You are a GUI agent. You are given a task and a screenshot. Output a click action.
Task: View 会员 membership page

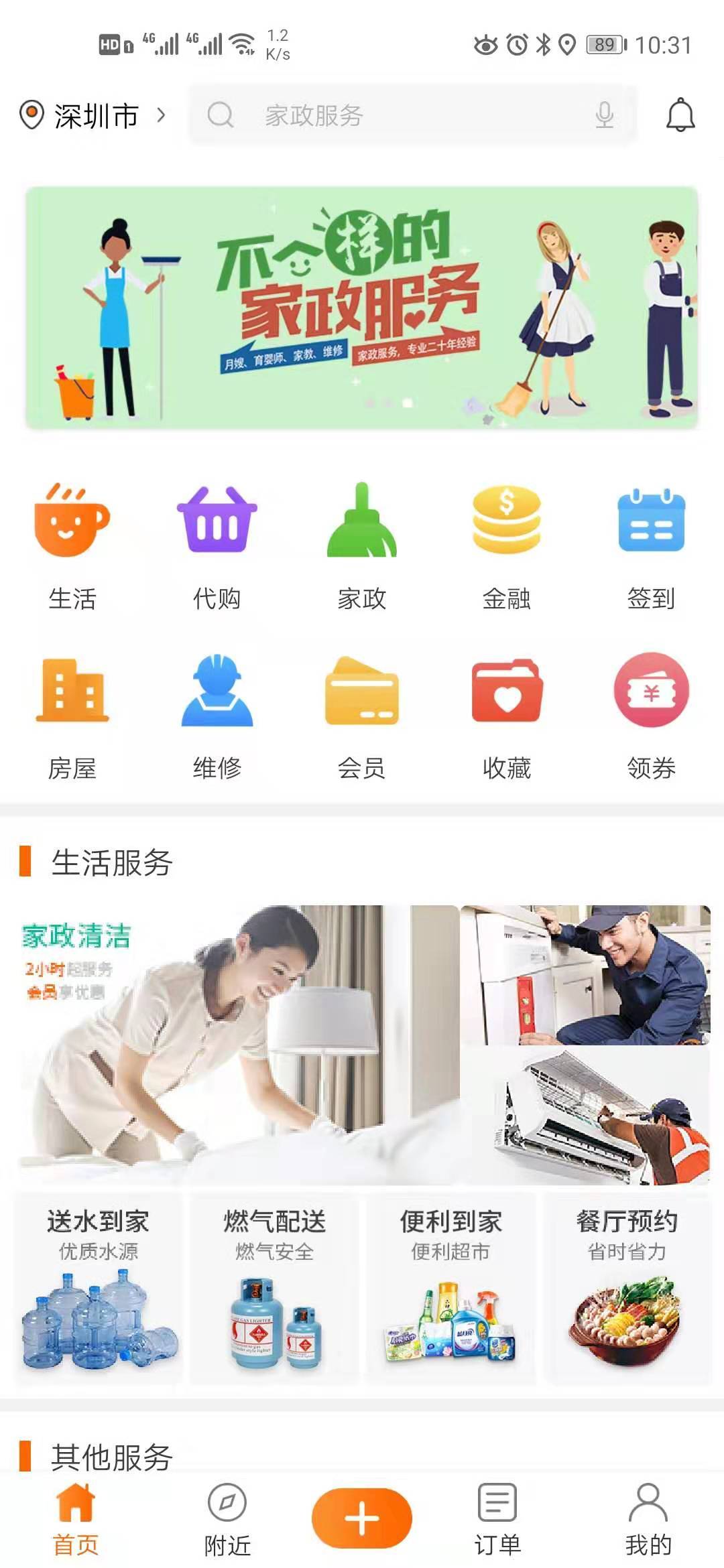point(362,716)
